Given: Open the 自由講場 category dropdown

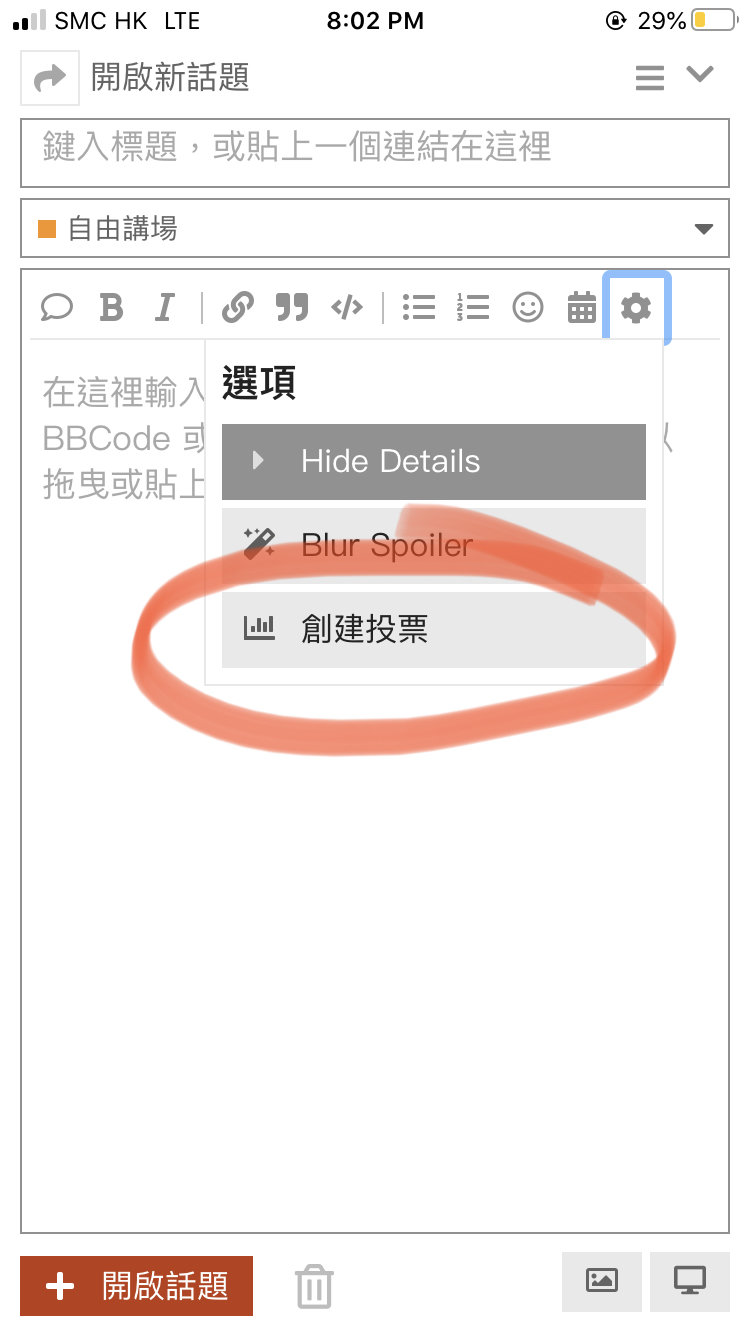Looking at the screenshot, I should 375,229.
